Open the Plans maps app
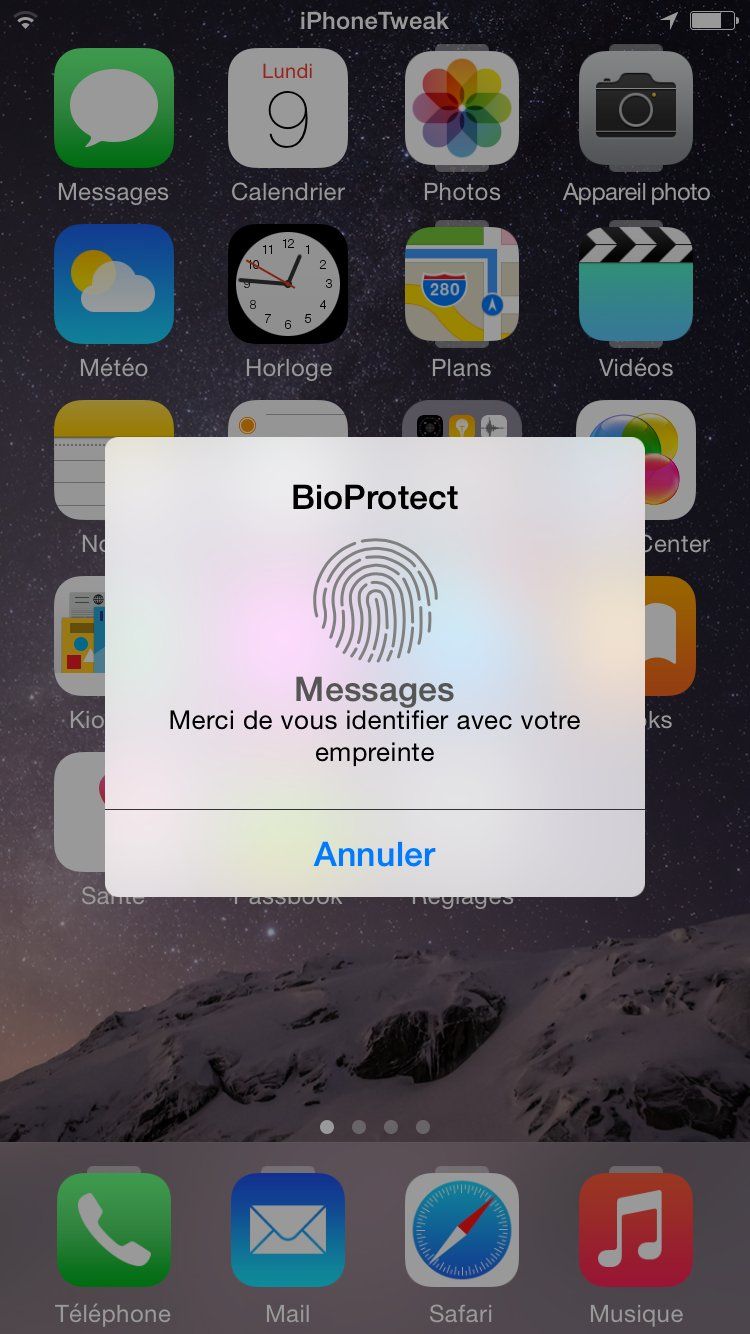The image size is (750, 1334). (461, 283)
